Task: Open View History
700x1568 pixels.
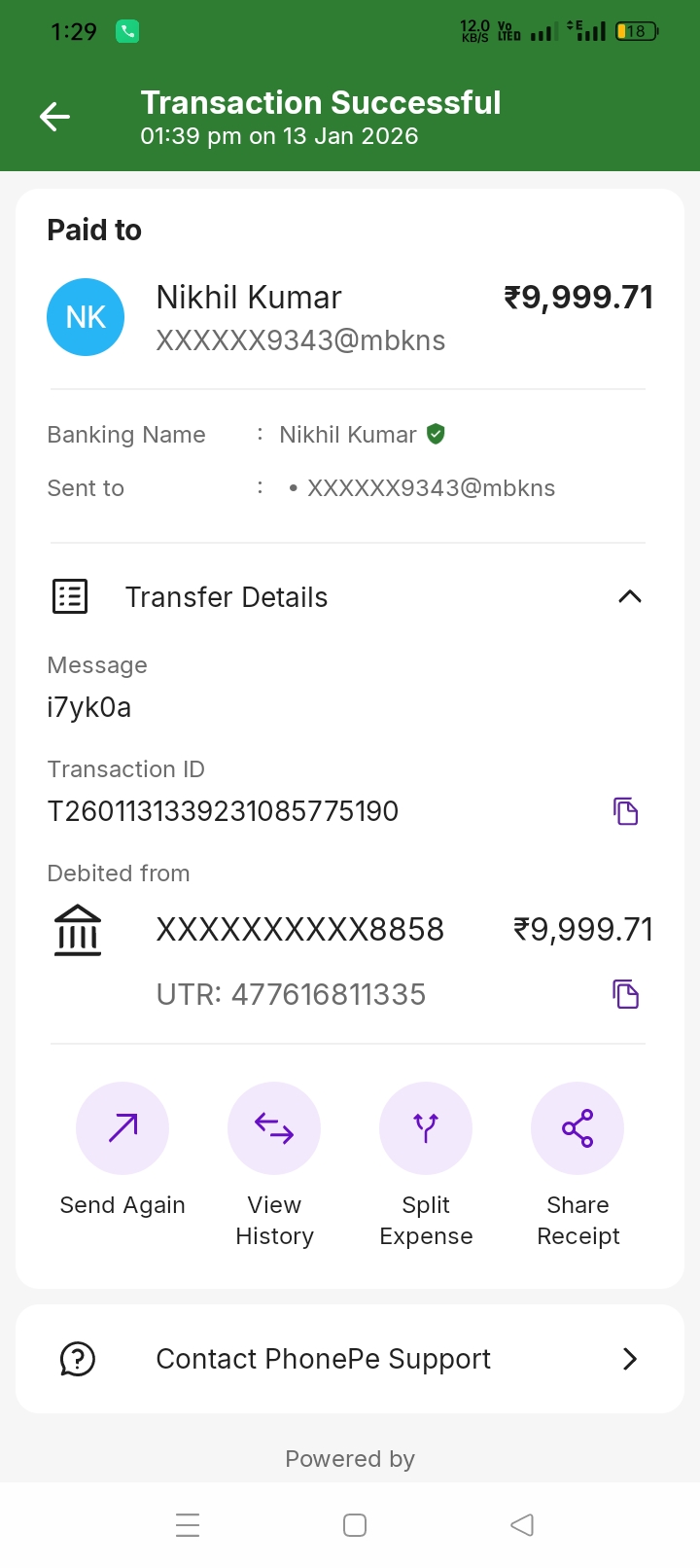Action: [274, 1128]
